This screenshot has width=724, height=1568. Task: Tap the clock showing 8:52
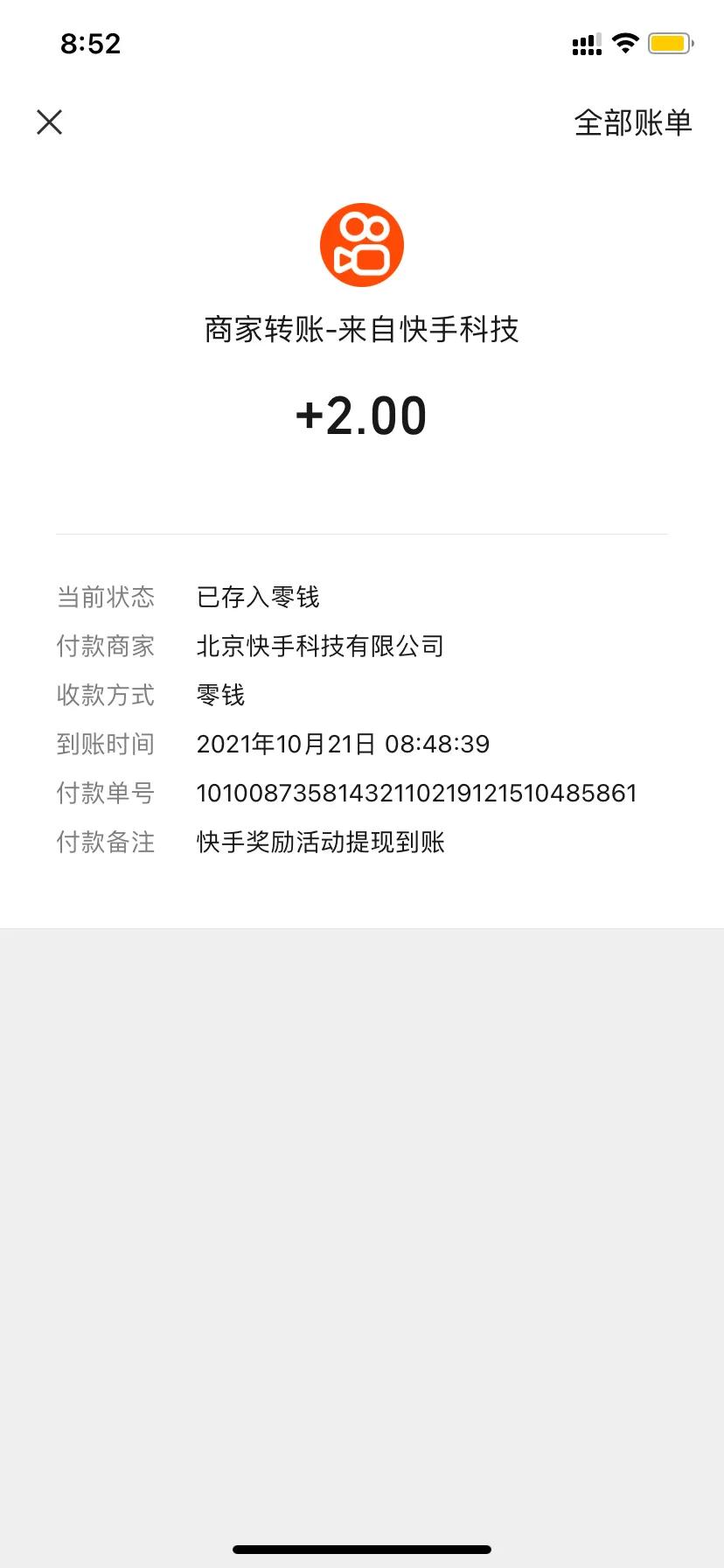point(91,44)
